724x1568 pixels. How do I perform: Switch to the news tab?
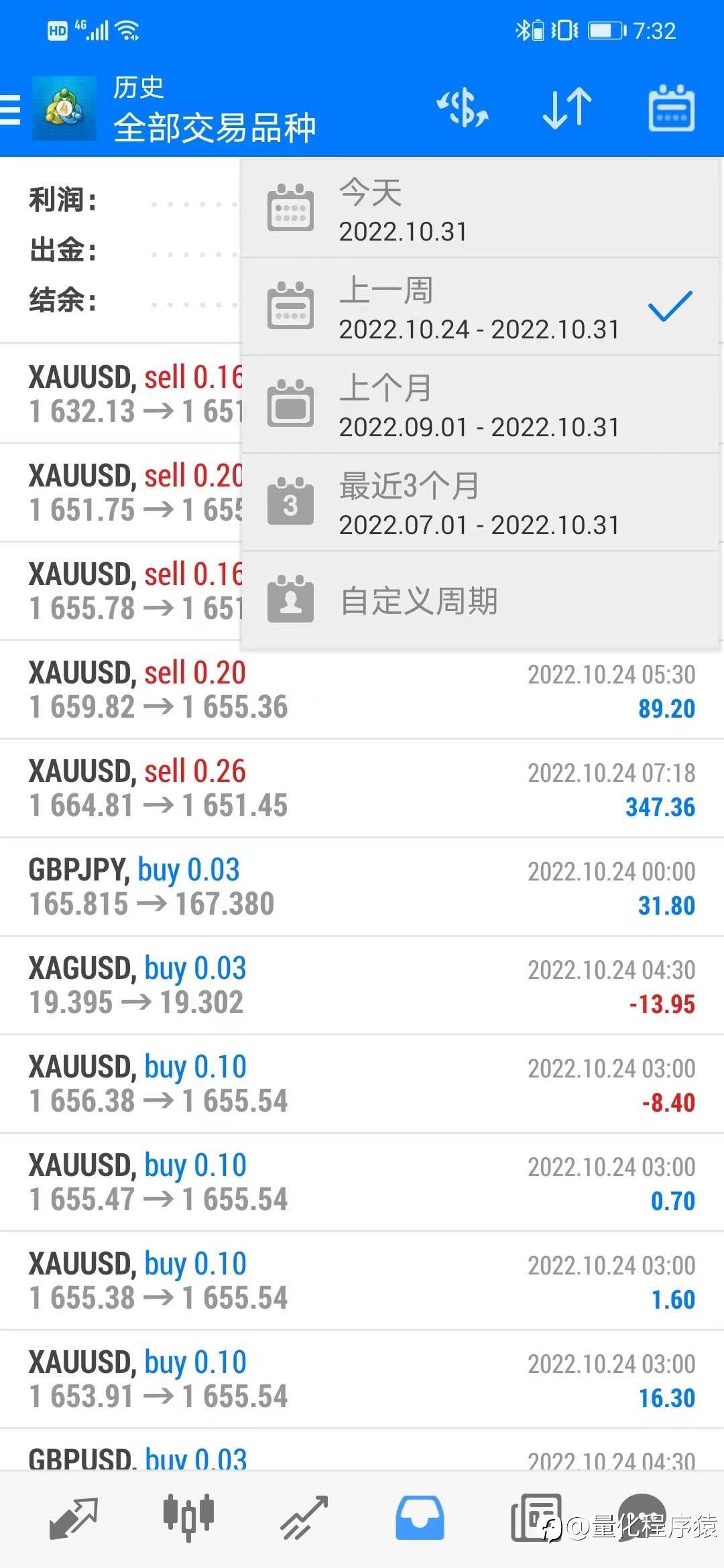tap(536, 1518)
